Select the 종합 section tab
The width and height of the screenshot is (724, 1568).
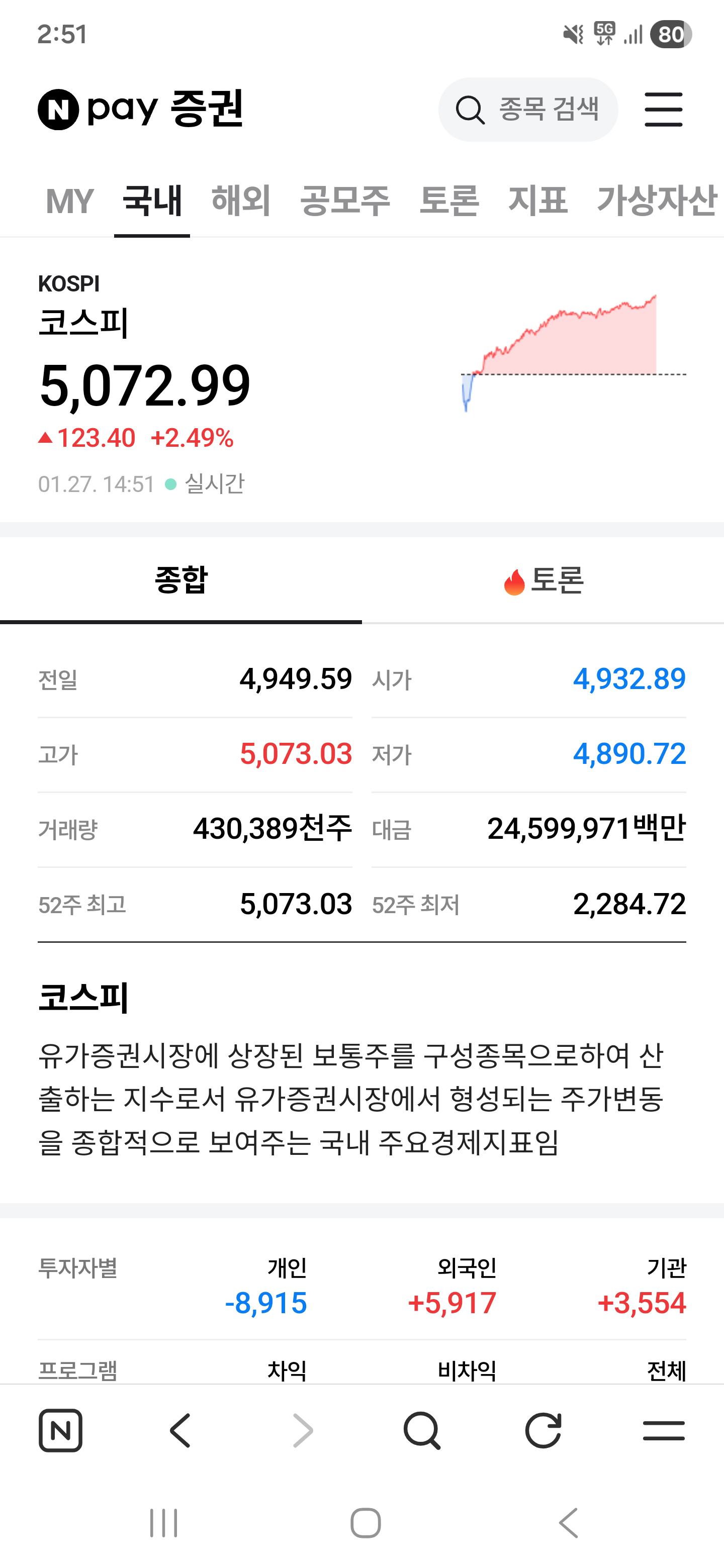point(181,579)
